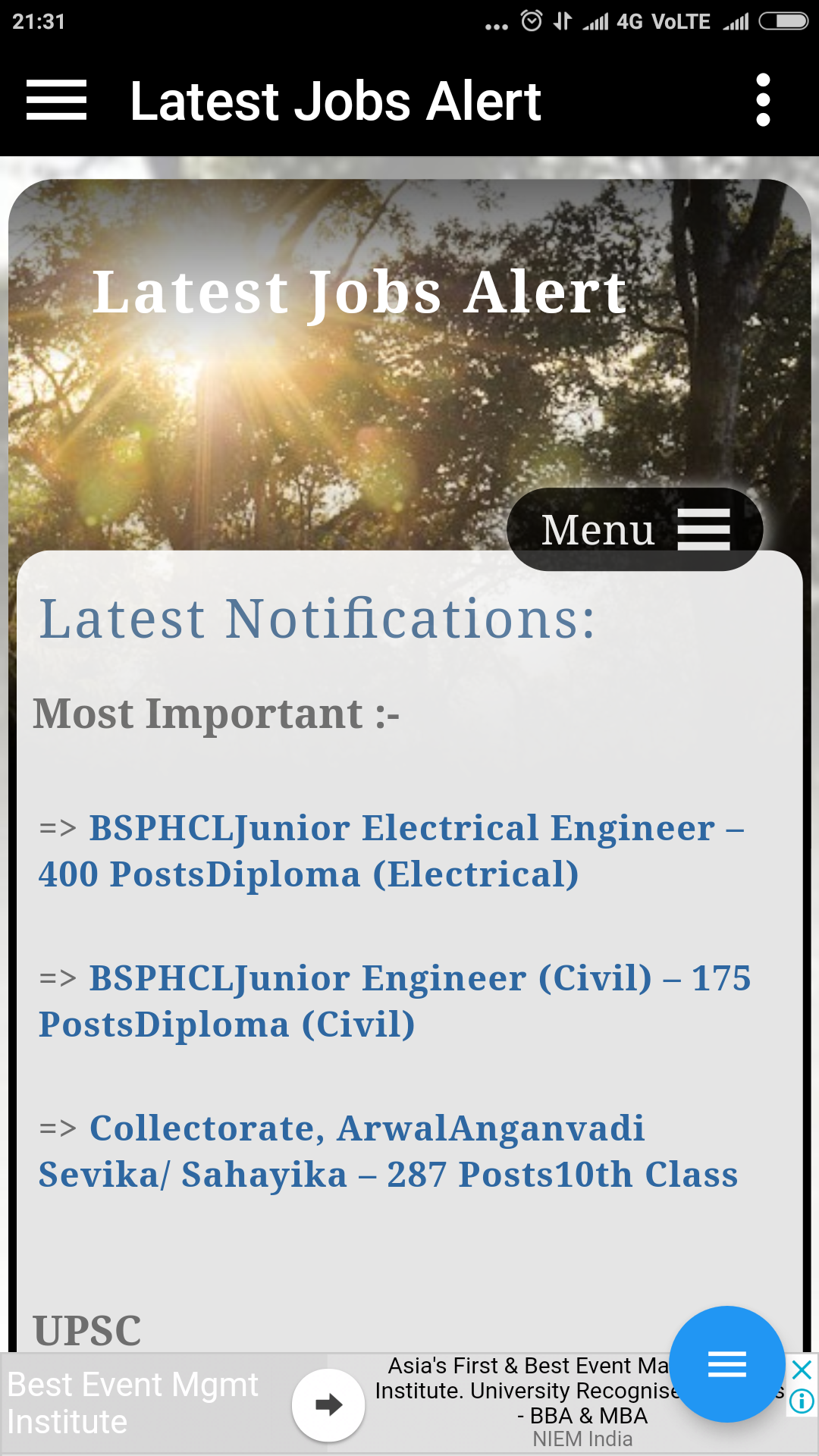Click the hamburger icon inside the Menu pill
Screen dimensions: 819x1456
tap(704, 529)
